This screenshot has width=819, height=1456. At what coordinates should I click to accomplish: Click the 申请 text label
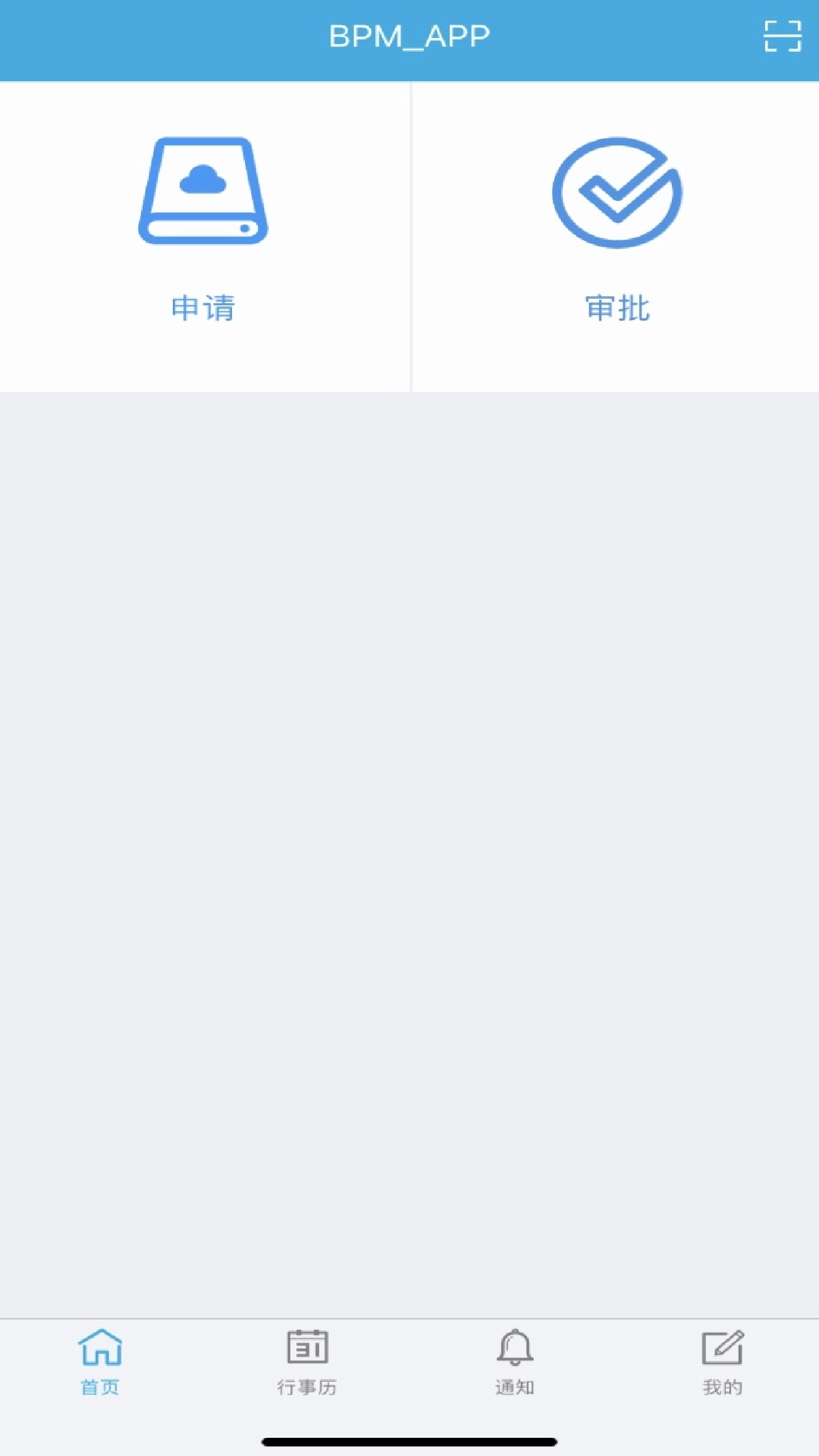pos(203,308)
